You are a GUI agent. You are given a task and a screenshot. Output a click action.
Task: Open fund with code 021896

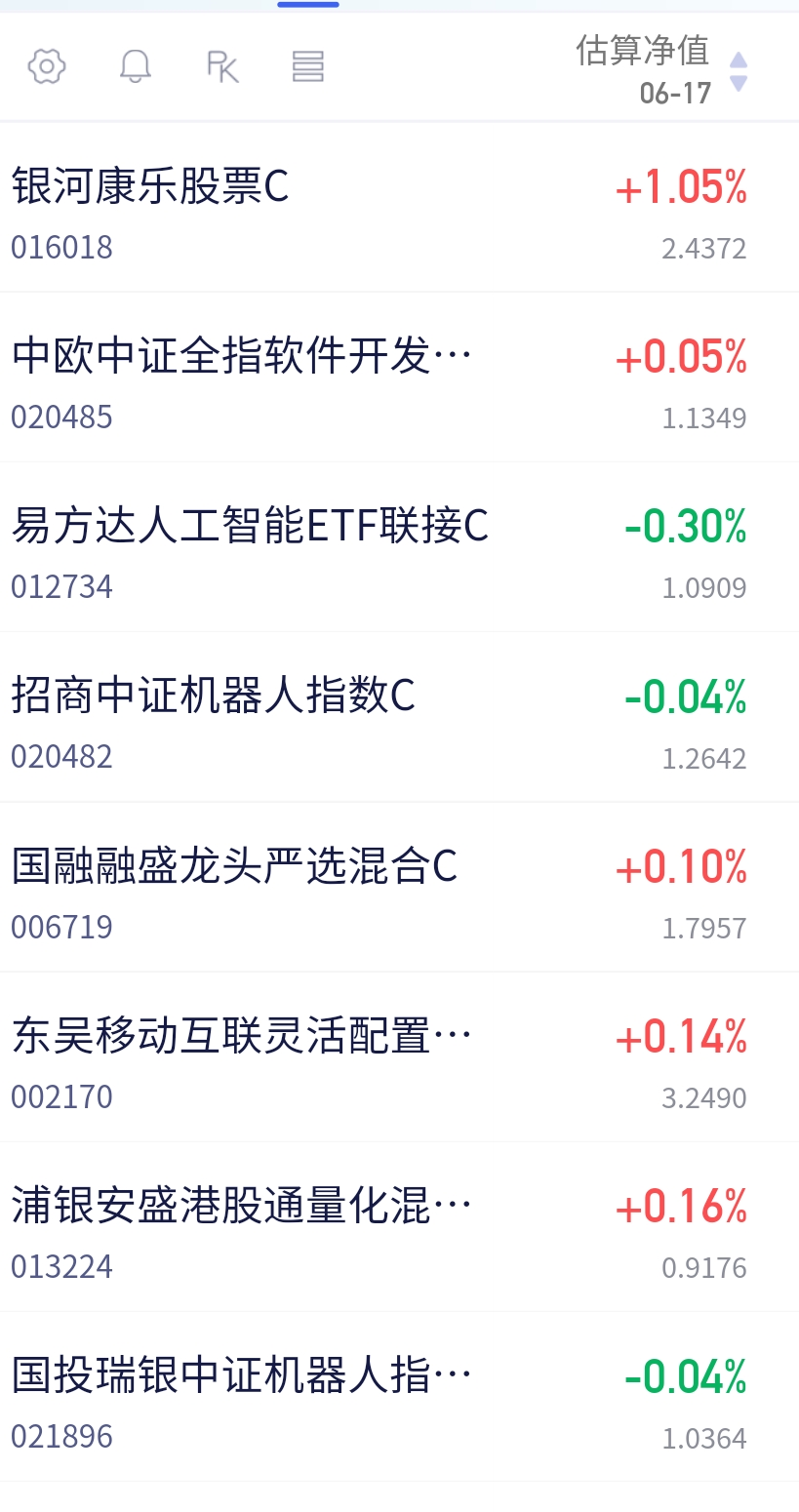(x=399, y=1397)
